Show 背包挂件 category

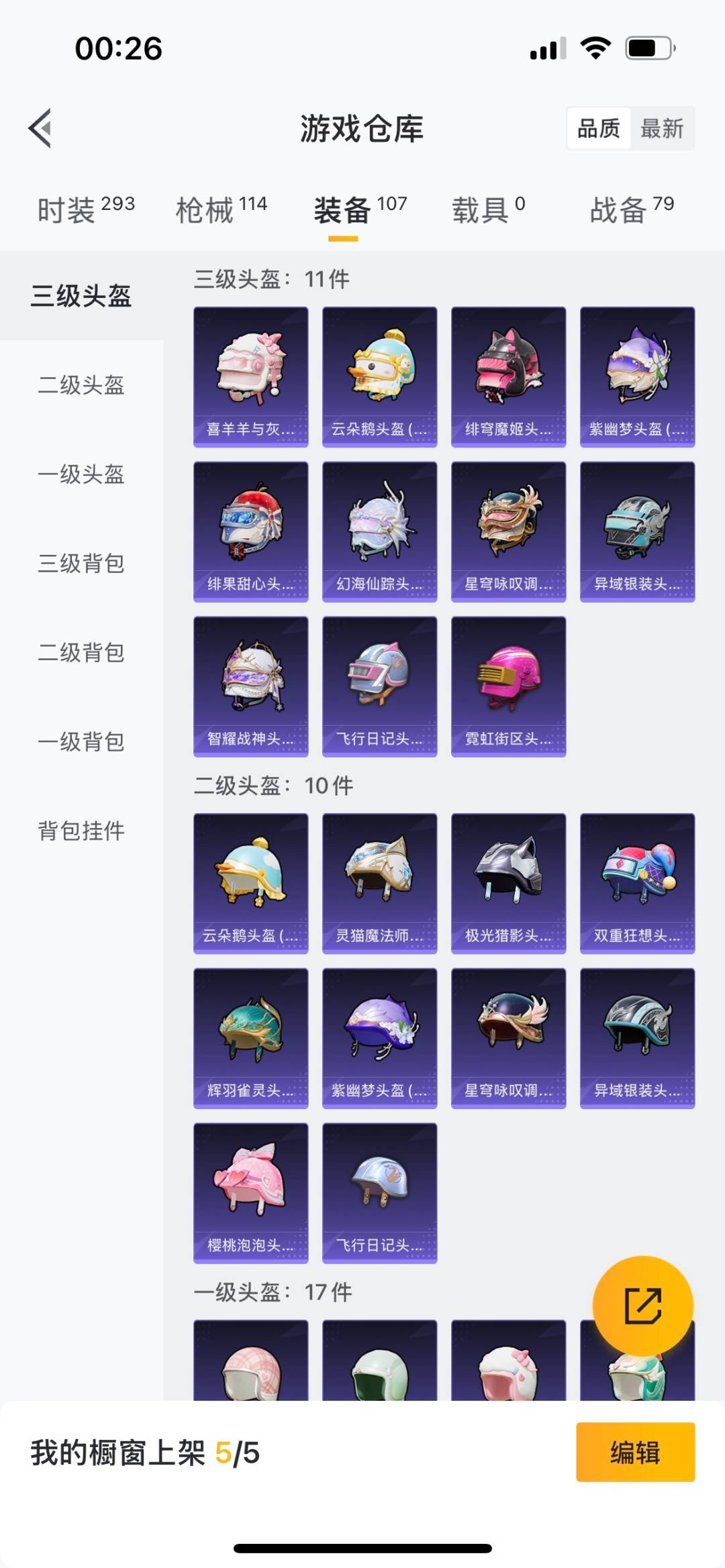pos(81,831)
